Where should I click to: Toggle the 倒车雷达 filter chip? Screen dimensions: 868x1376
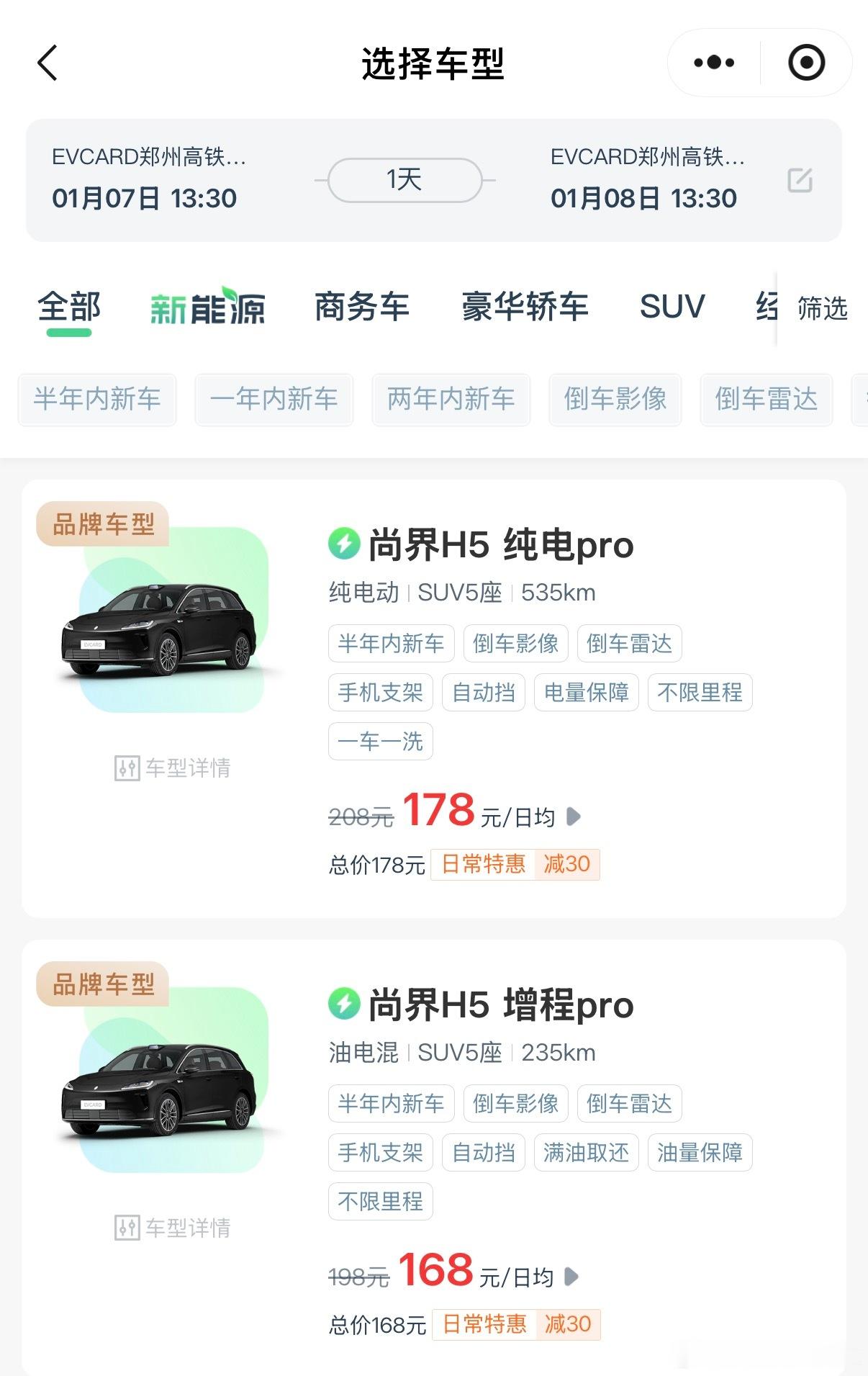click(765, 400)
